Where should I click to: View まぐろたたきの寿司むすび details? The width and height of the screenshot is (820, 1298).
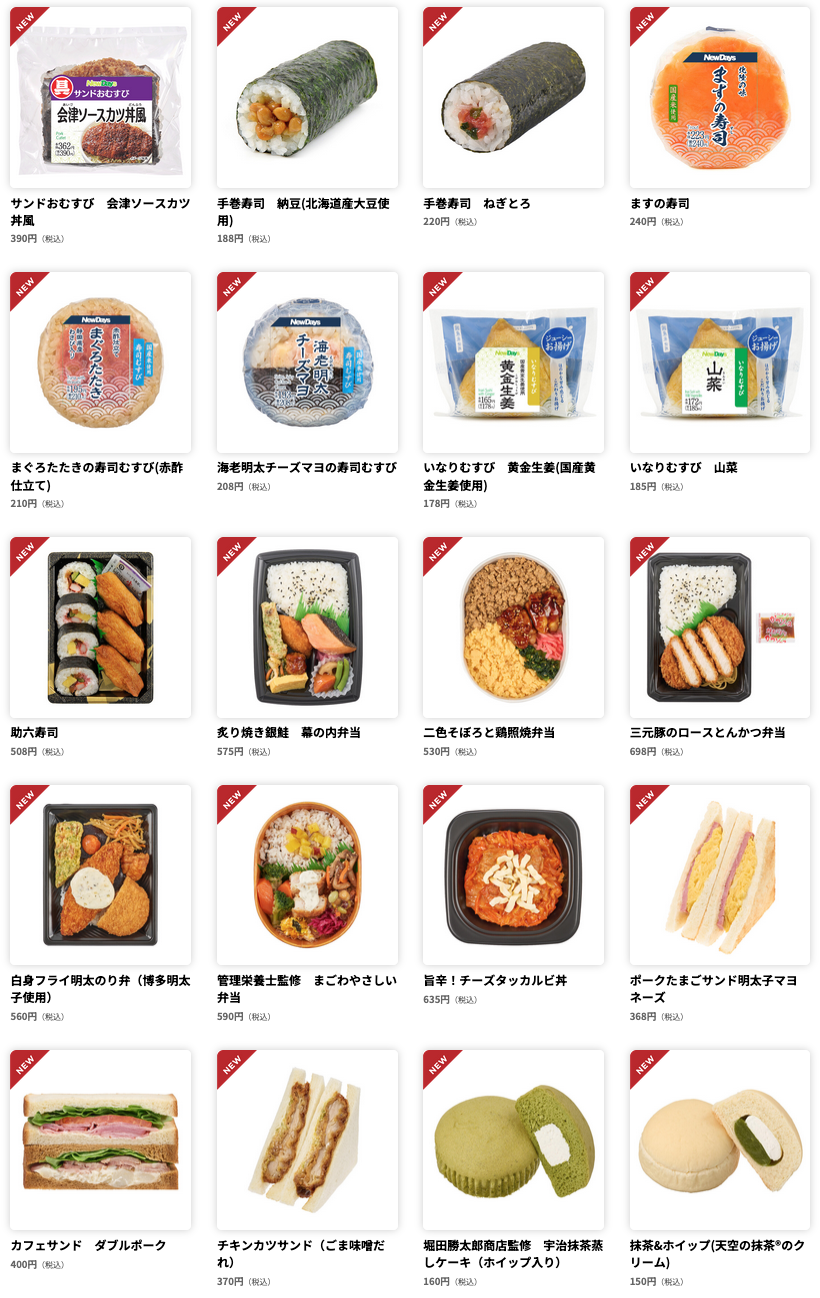point(100,362)
